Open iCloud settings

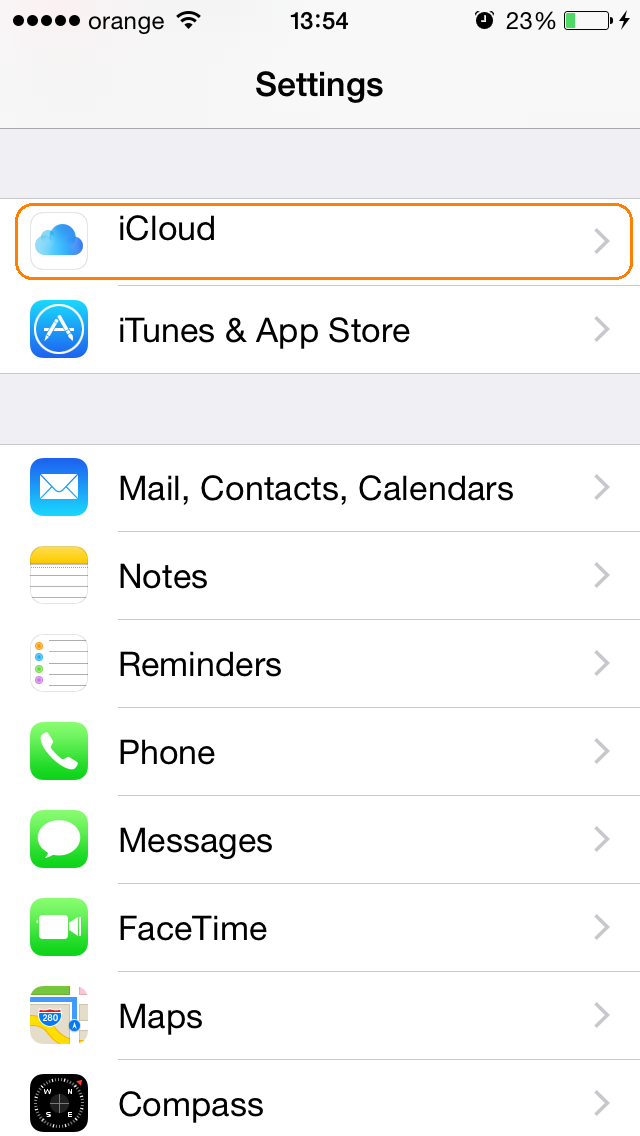pos(320,241)
